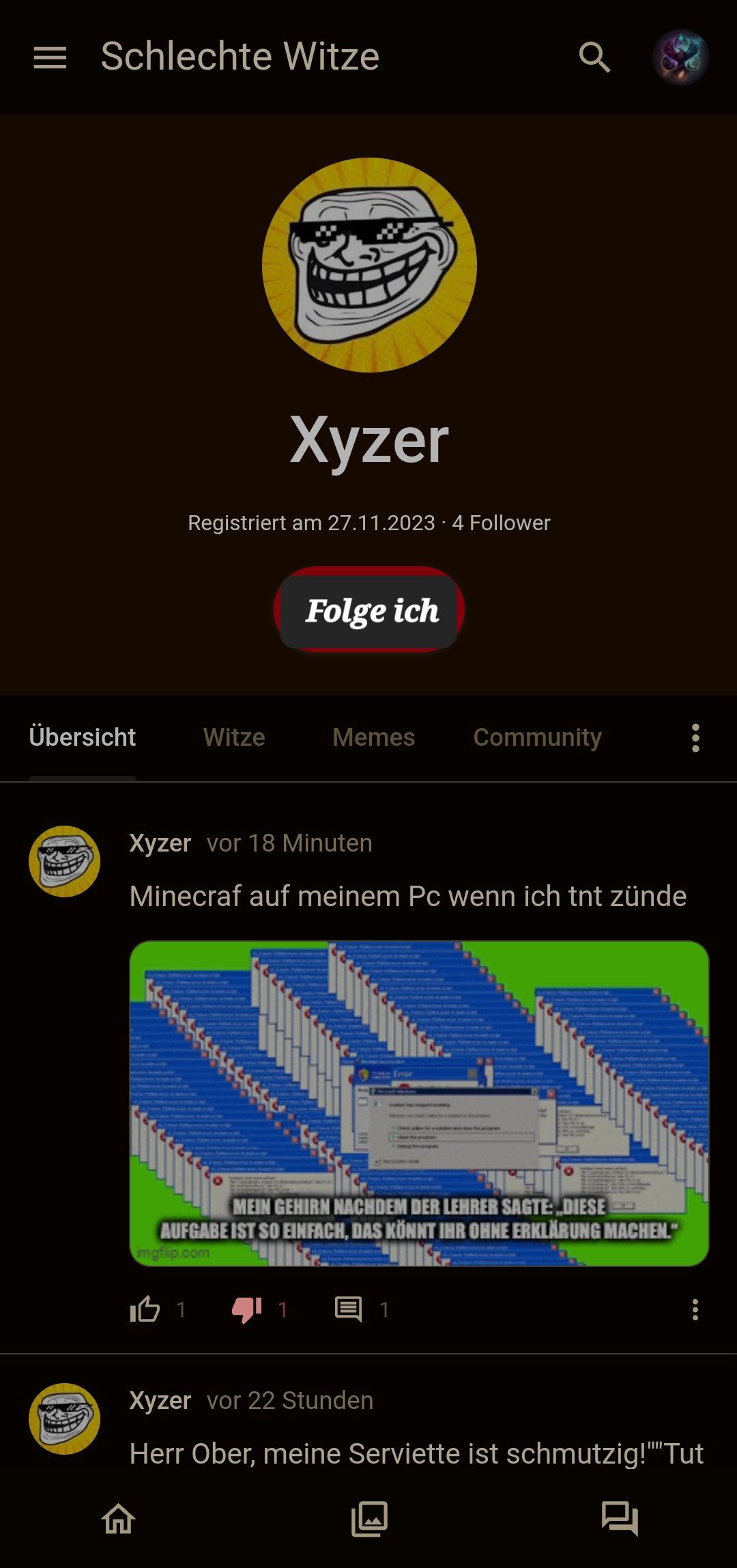The image size is (737, 1568).
Task: Switch to the Witze tab
Action: (x=234, y=738)
